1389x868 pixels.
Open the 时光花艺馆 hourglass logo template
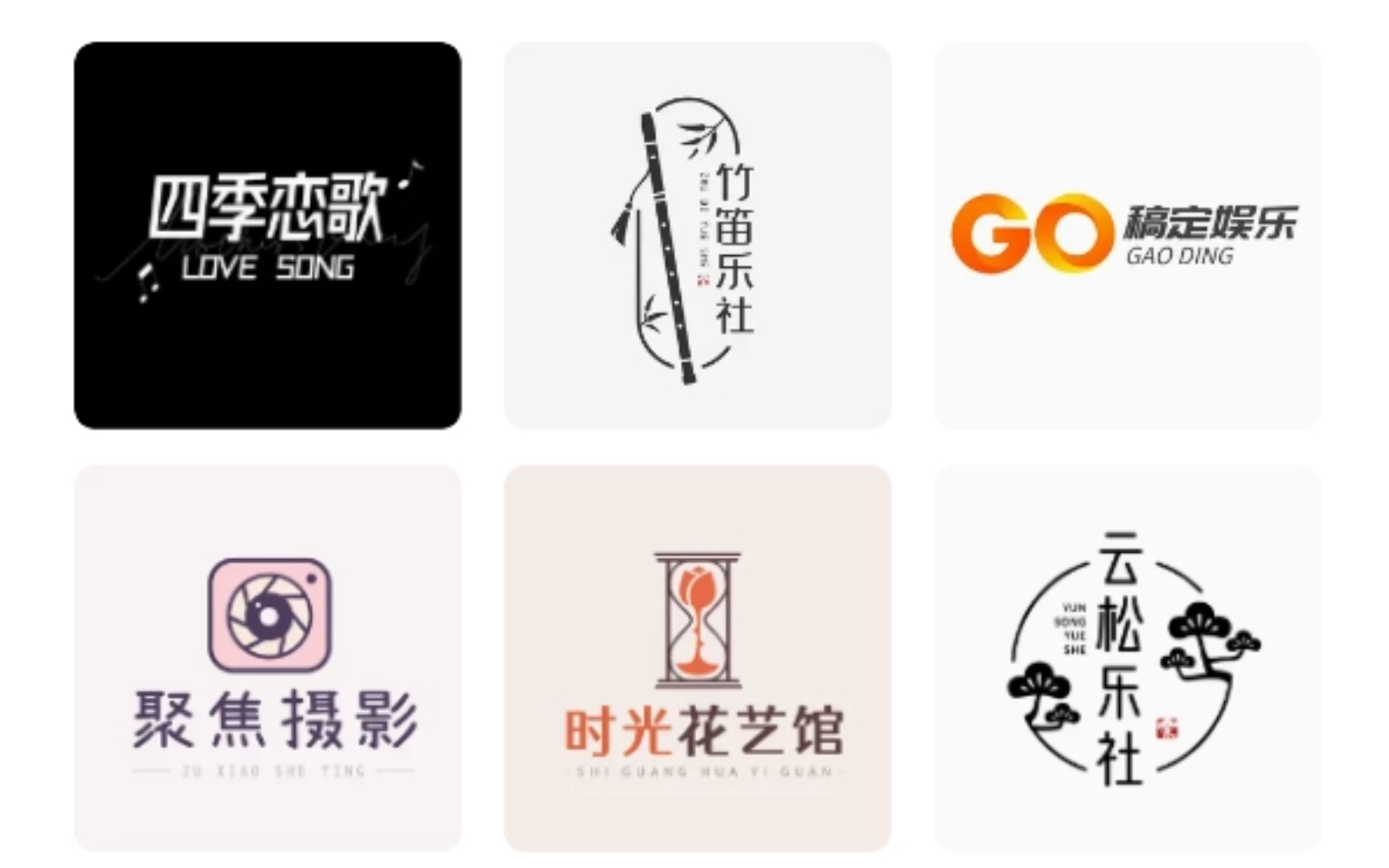(697, 658)
